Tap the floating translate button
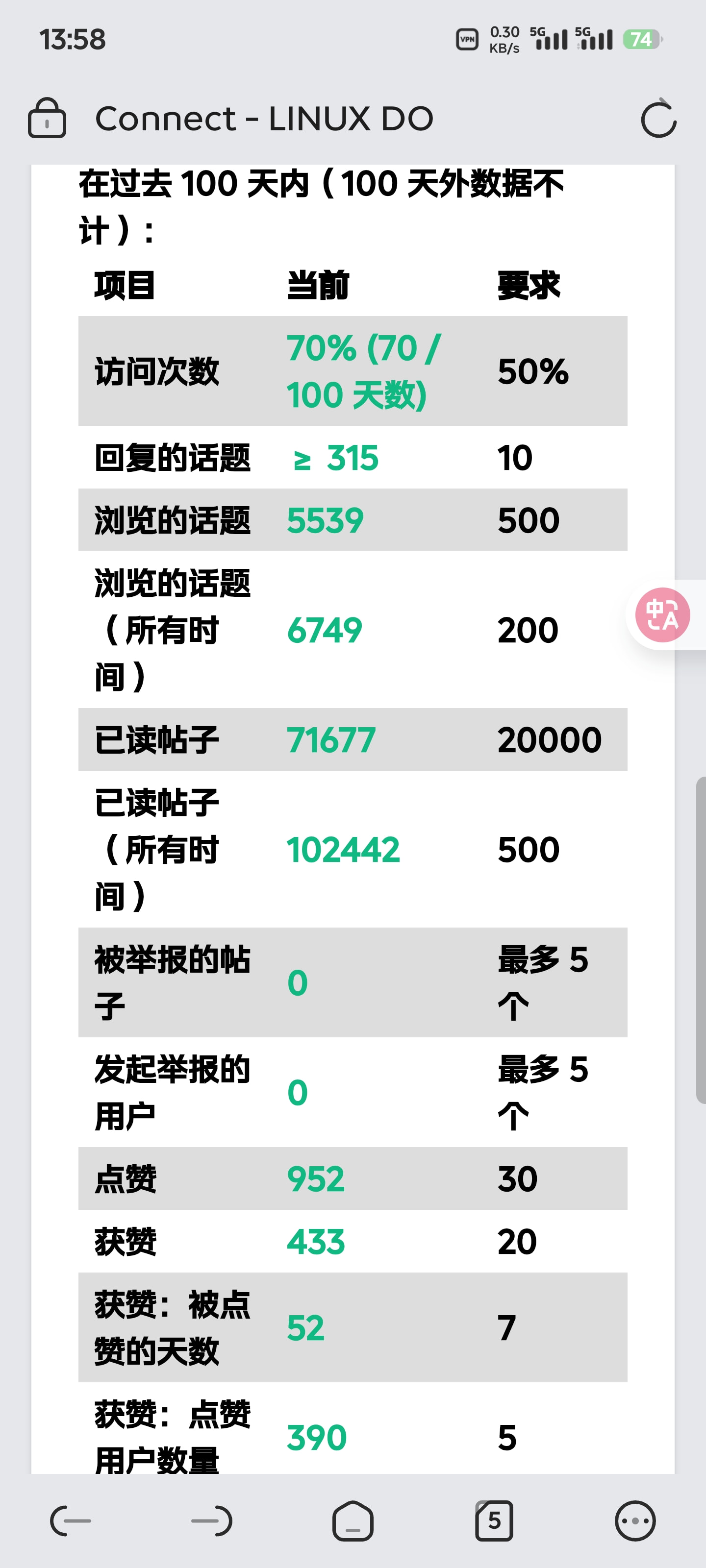The width and height of the screenshot is (706, 1568). pos(663,615)
